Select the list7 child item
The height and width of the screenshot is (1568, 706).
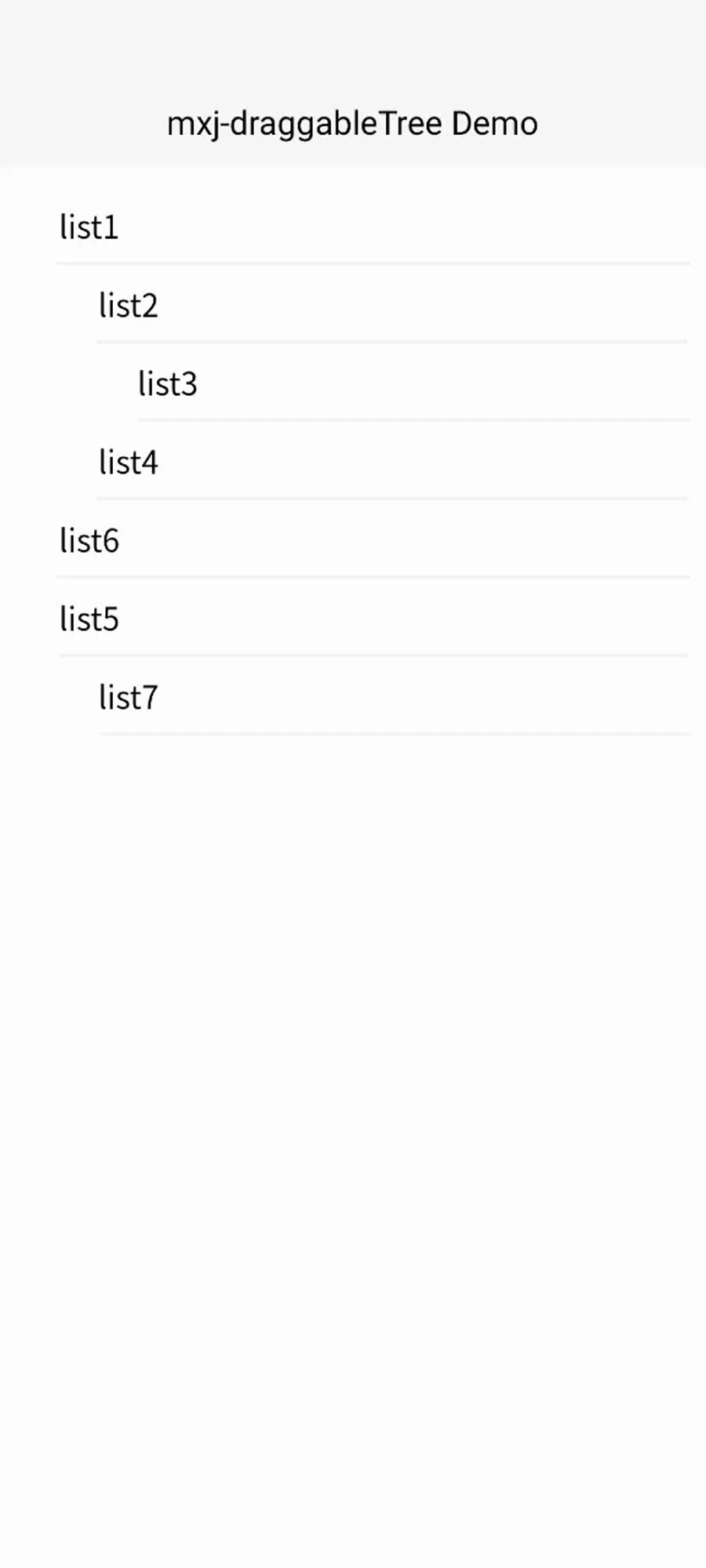coord(394,697)
